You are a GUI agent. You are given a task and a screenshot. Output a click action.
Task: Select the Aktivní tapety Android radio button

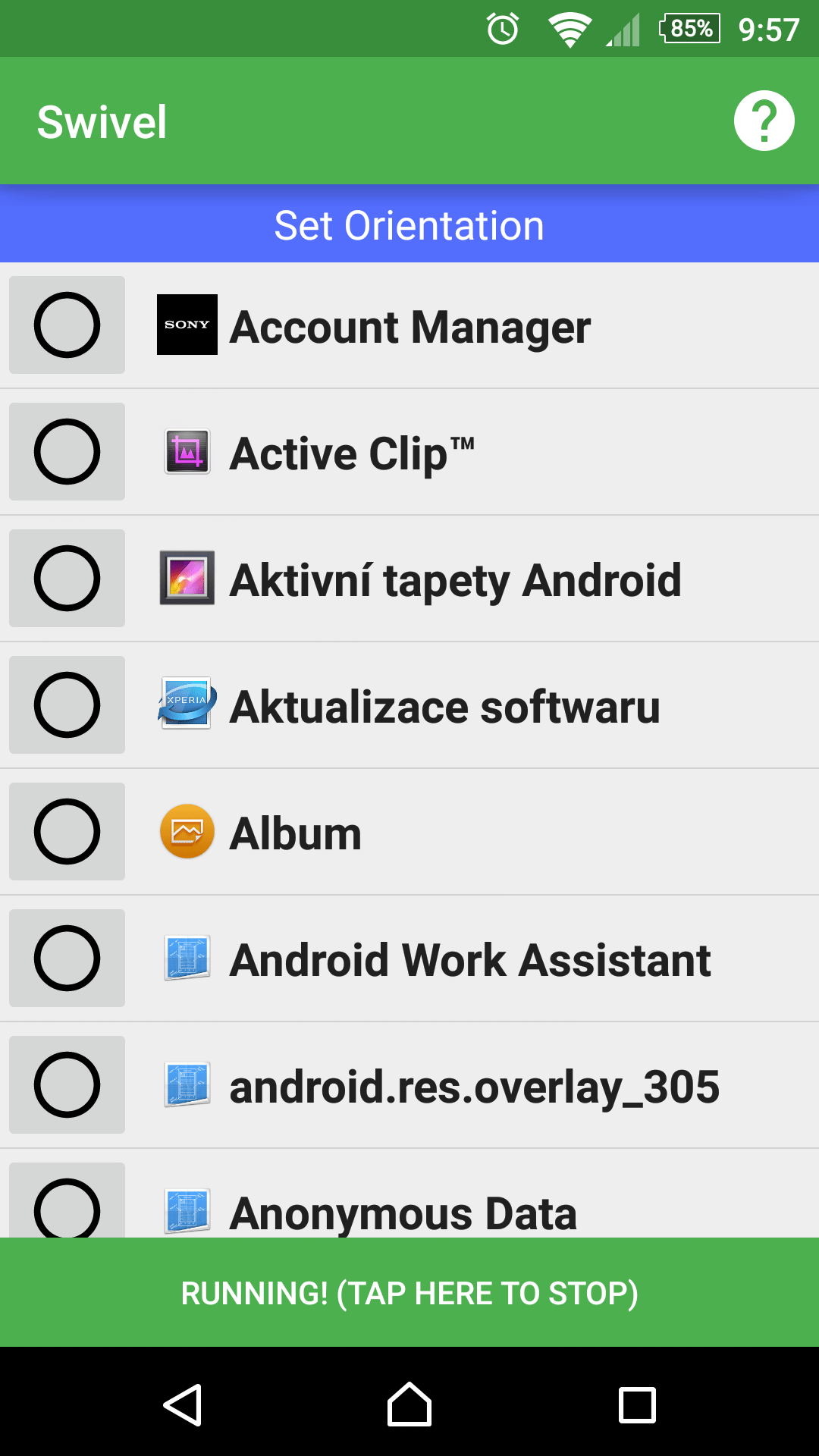pos(67,578)
